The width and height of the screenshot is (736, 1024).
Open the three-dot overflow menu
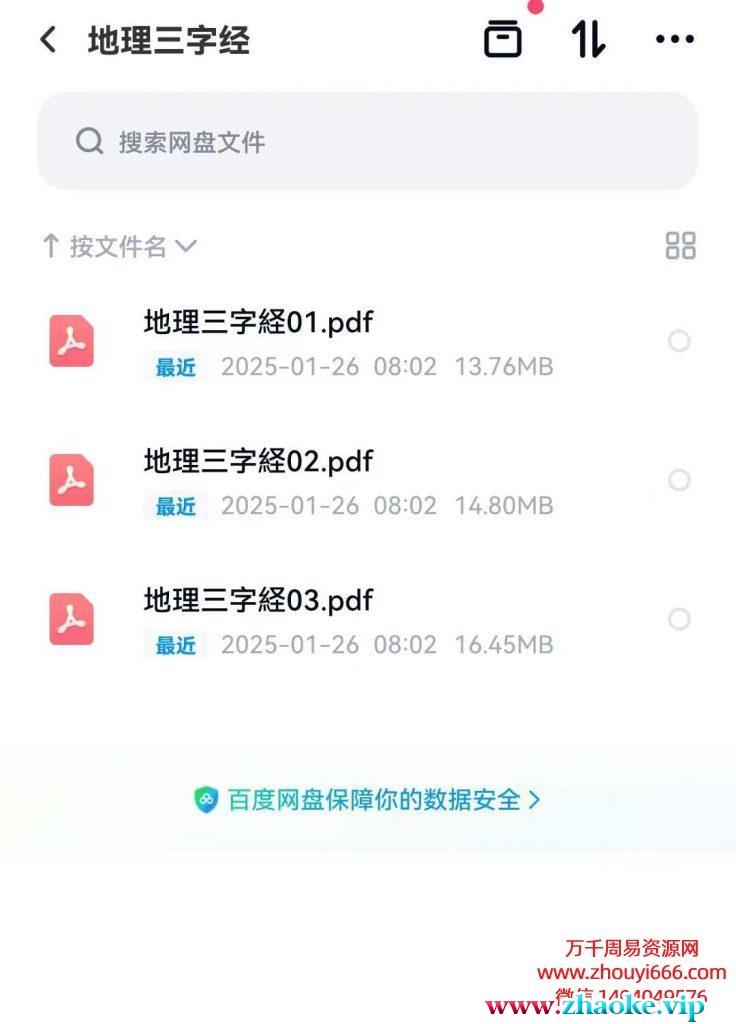[674, 39]
